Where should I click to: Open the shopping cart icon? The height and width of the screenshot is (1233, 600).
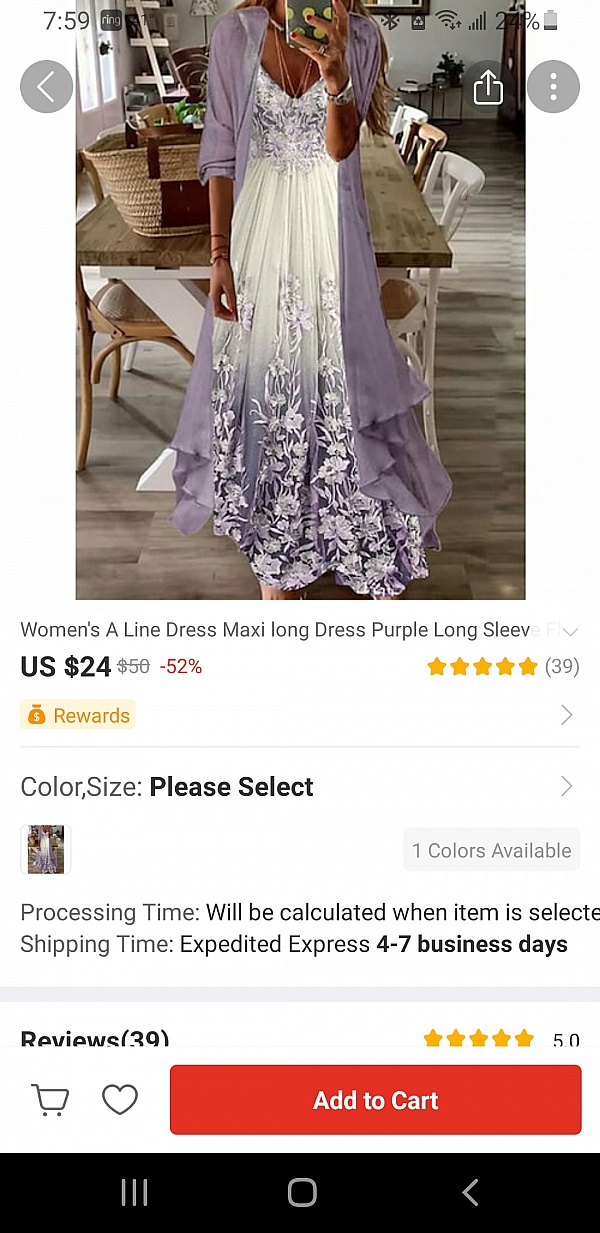(51, 1100)
